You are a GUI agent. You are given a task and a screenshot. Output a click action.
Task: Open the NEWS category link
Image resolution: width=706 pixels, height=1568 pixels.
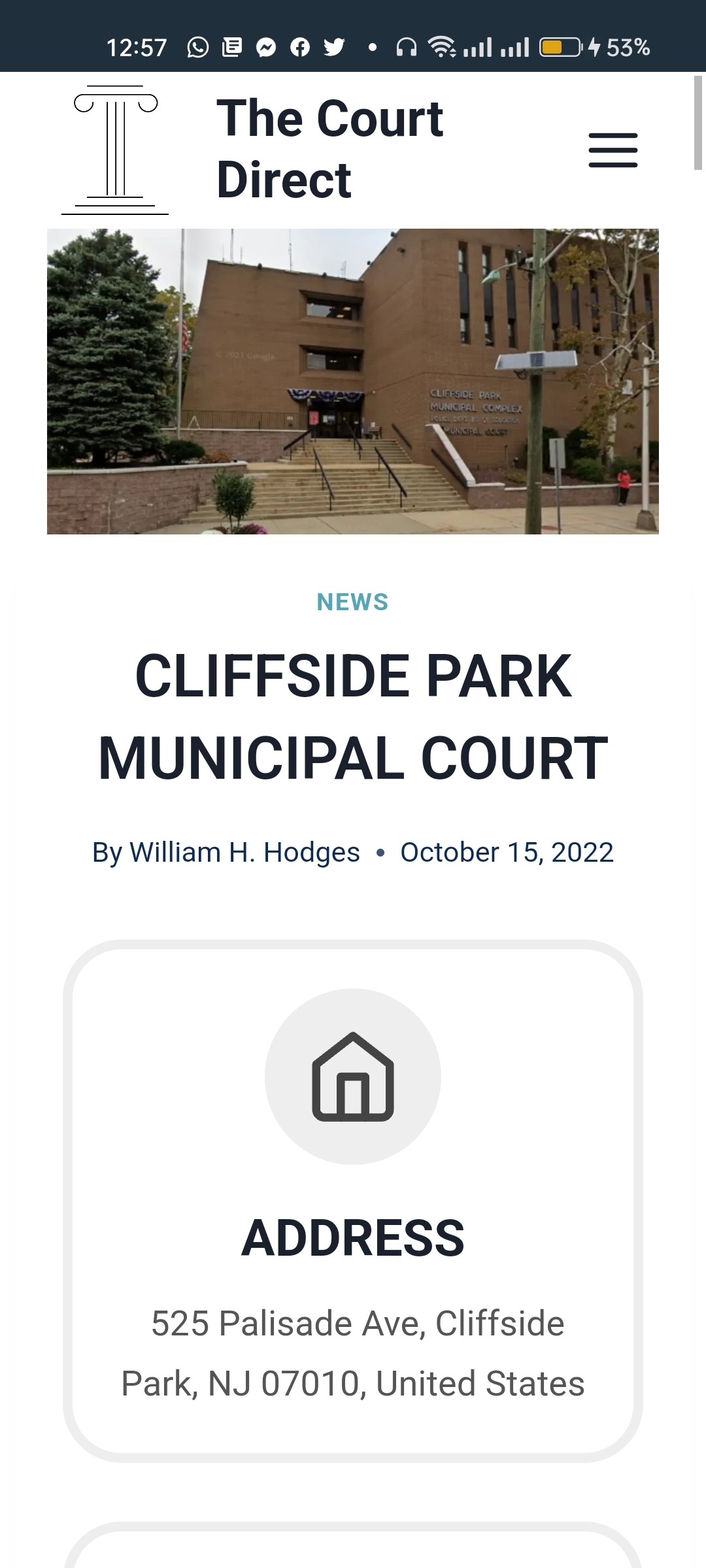click(x=352, y=602)
